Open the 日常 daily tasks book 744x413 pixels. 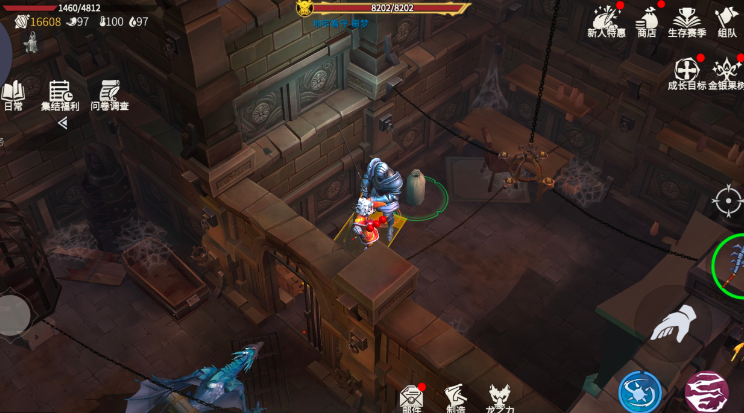tap(13, 94)
